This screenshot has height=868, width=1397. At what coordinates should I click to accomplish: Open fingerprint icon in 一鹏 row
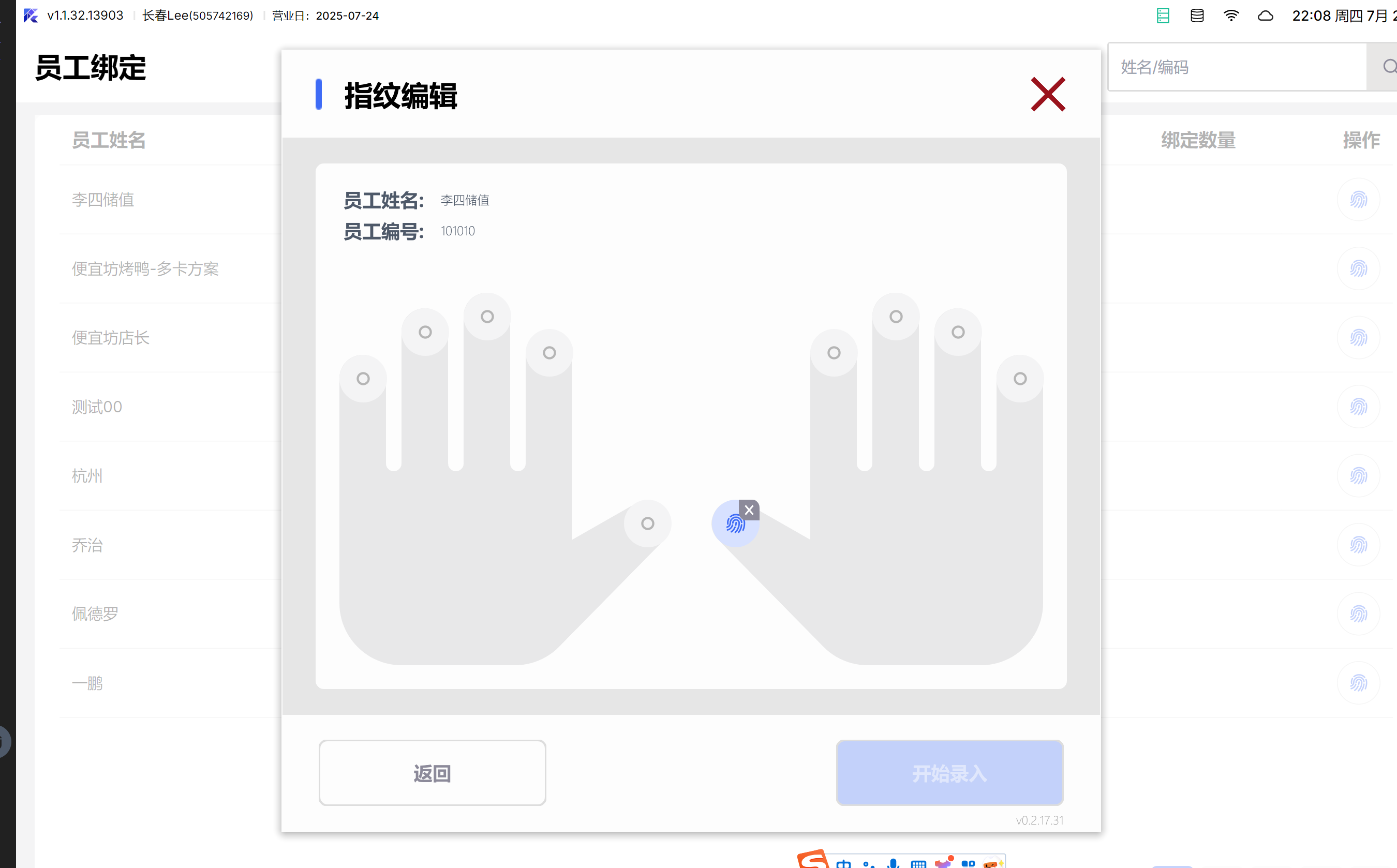(x=1358, y=683)
